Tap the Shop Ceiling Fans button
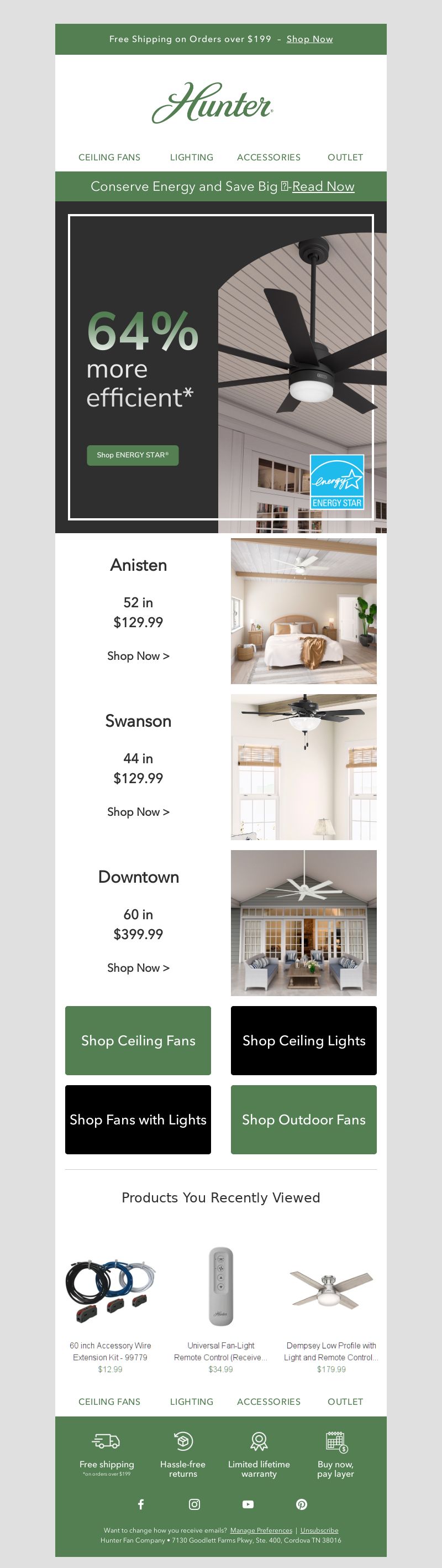 pos(138,1040)
